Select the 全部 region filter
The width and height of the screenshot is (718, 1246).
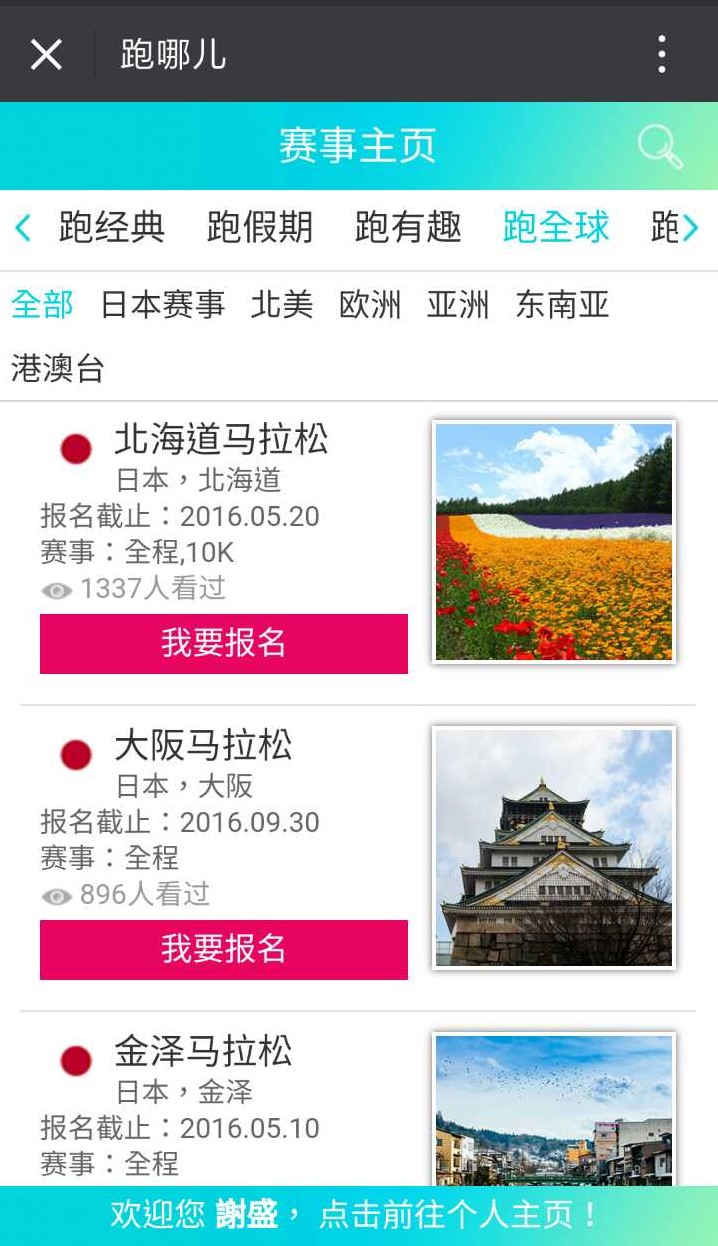coord(42,304)
